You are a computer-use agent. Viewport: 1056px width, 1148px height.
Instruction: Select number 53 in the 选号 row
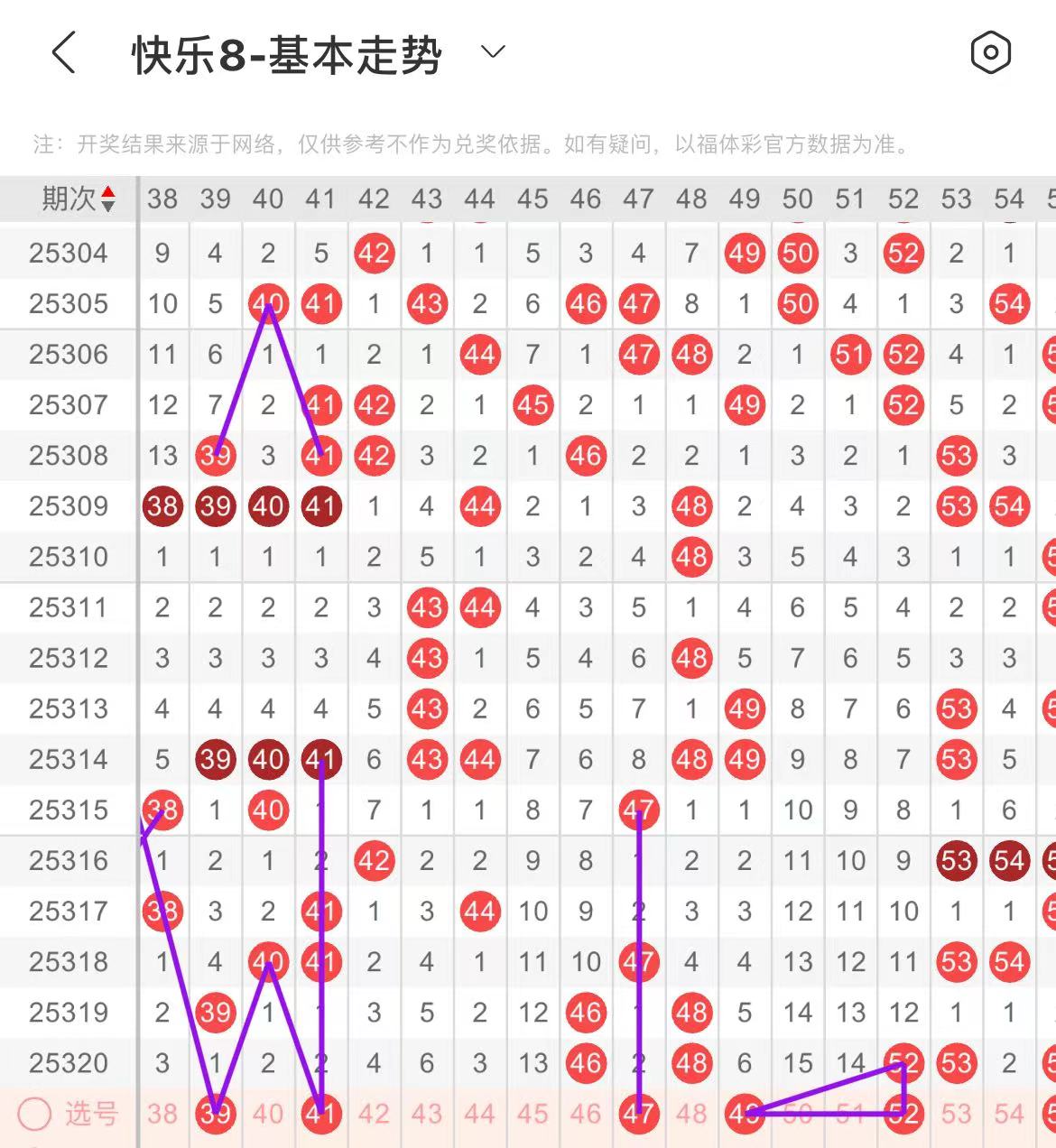(956, 1114)
